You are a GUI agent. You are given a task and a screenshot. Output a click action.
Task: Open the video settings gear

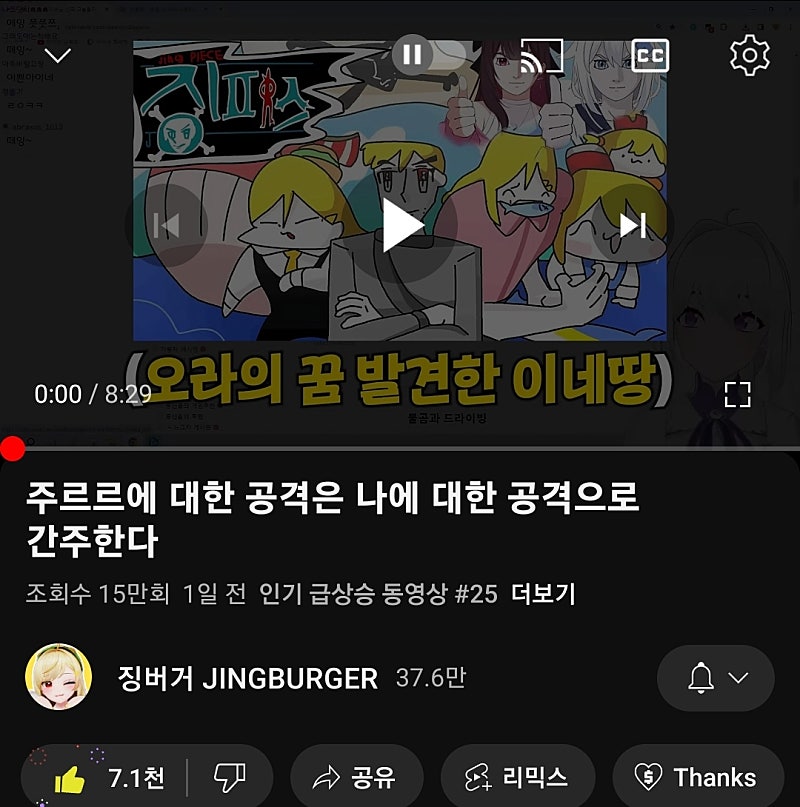coord(749,55)
